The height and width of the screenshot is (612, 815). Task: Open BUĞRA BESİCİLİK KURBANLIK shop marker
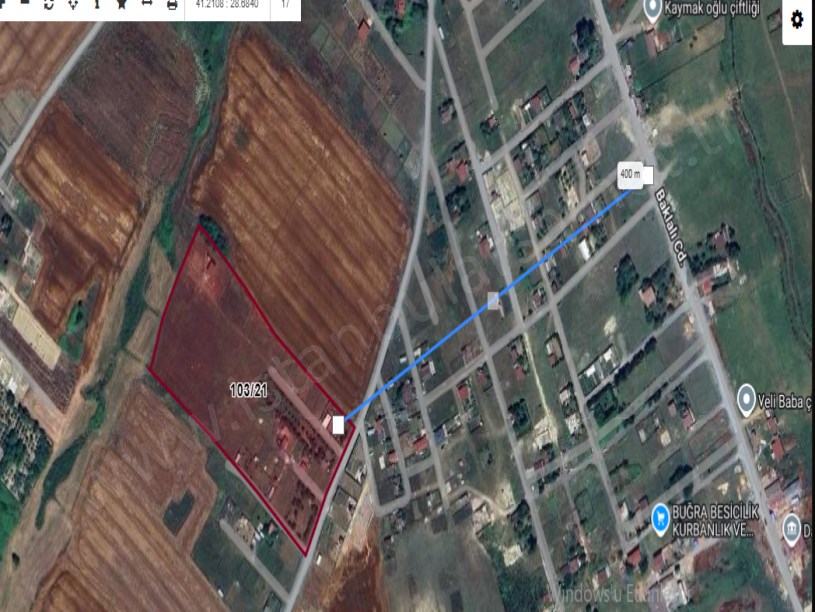(660, 517)
